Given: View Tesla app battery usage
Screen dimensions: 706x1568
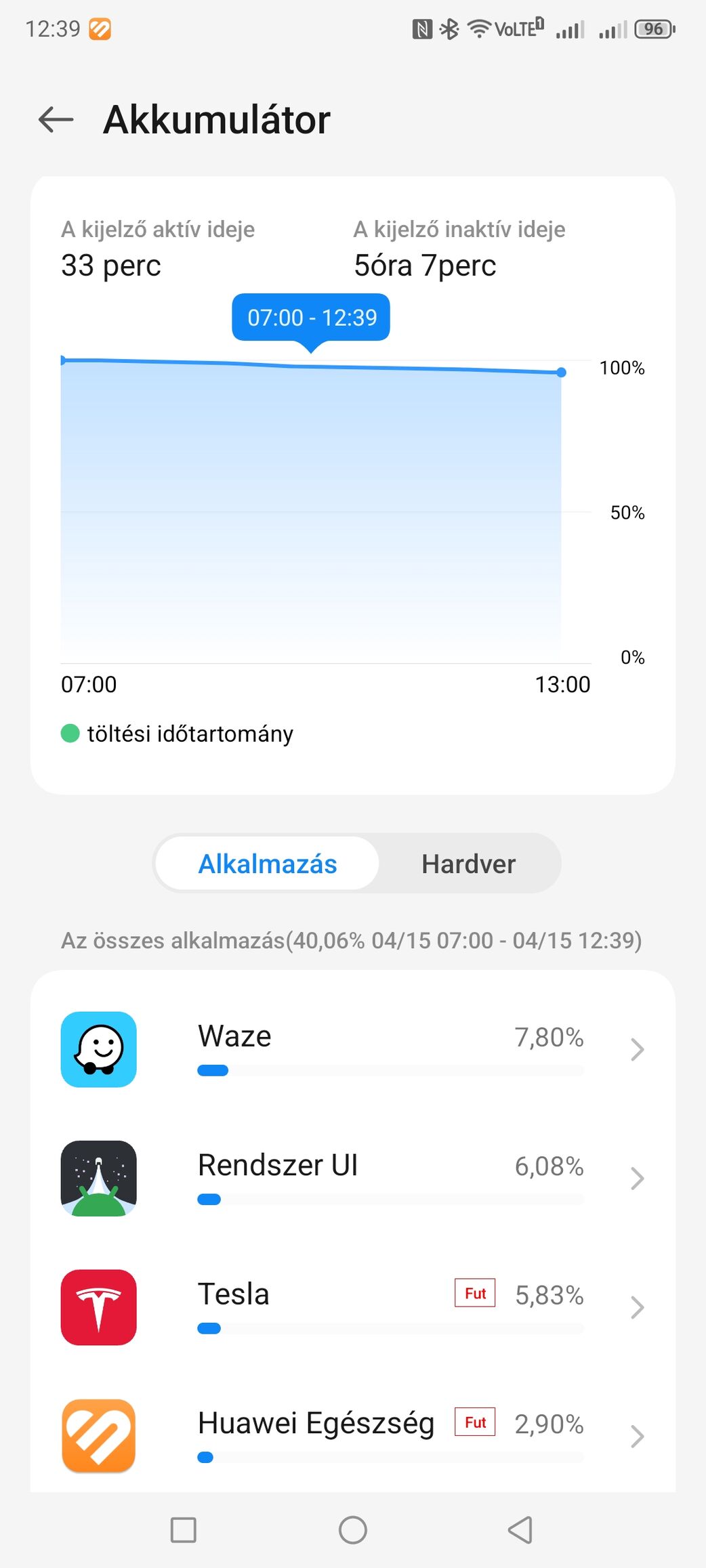Looking at the screenshot, I should 352,1307.
